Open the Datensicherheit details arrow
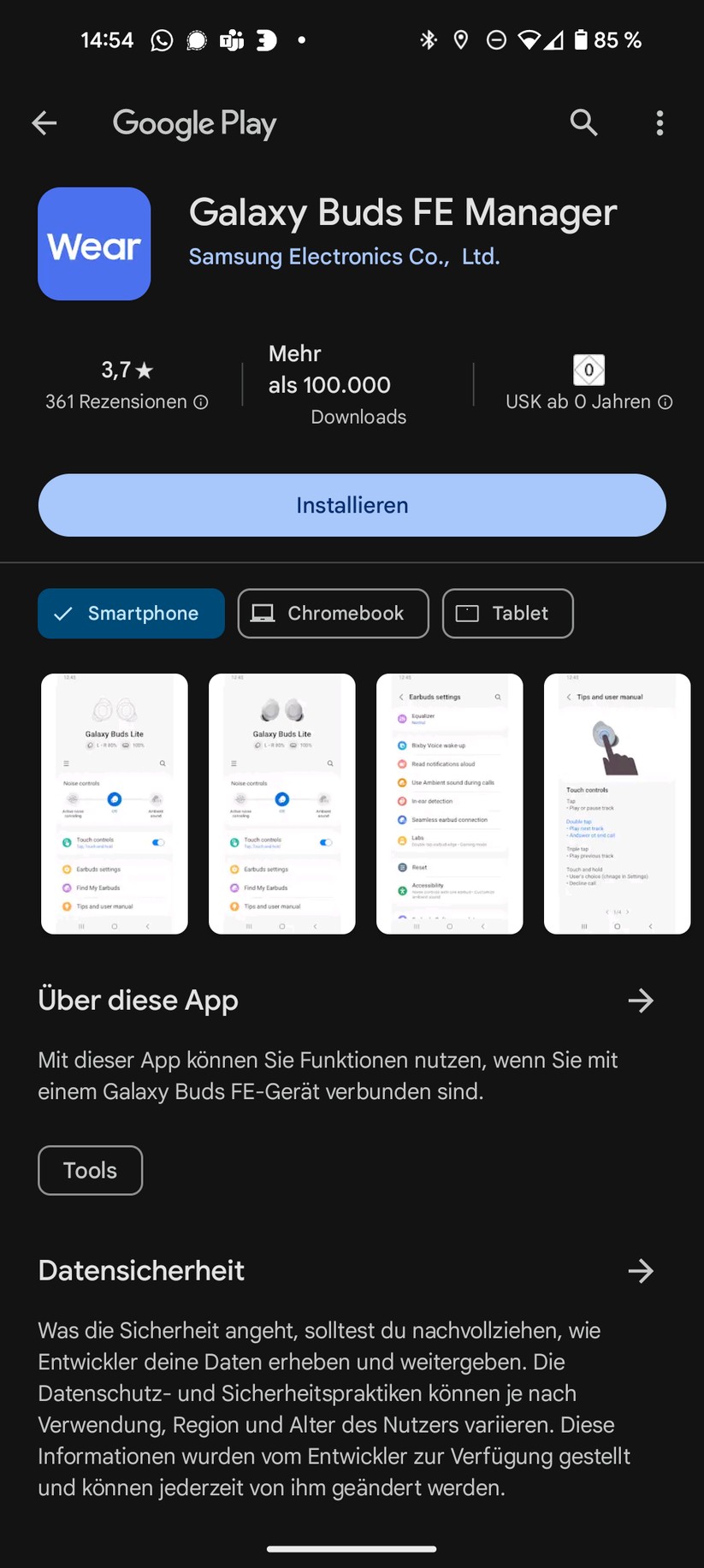This screenshot has height=1568, width=704. coord(640,1271)
